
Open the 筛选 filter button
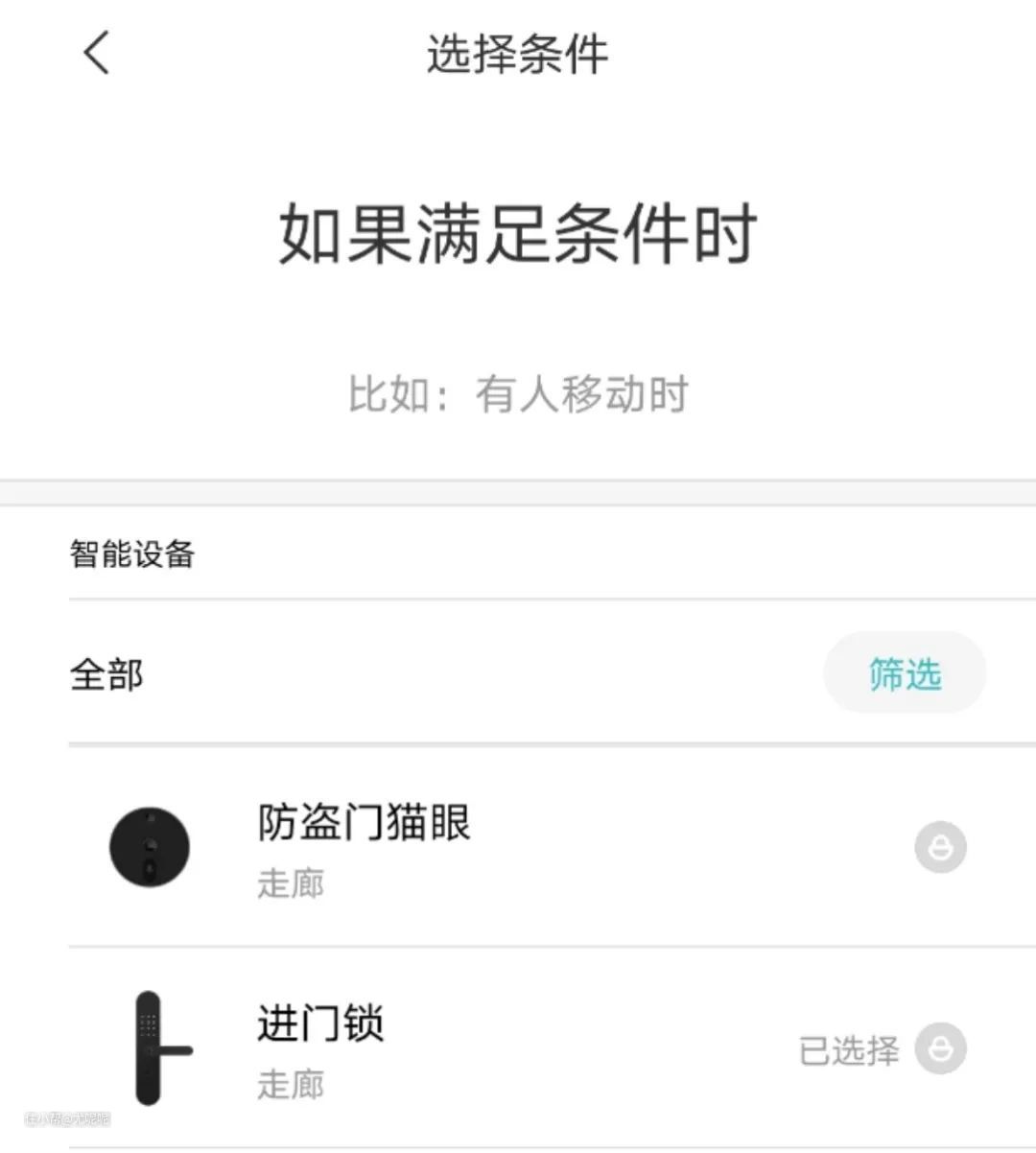point(904,673)
